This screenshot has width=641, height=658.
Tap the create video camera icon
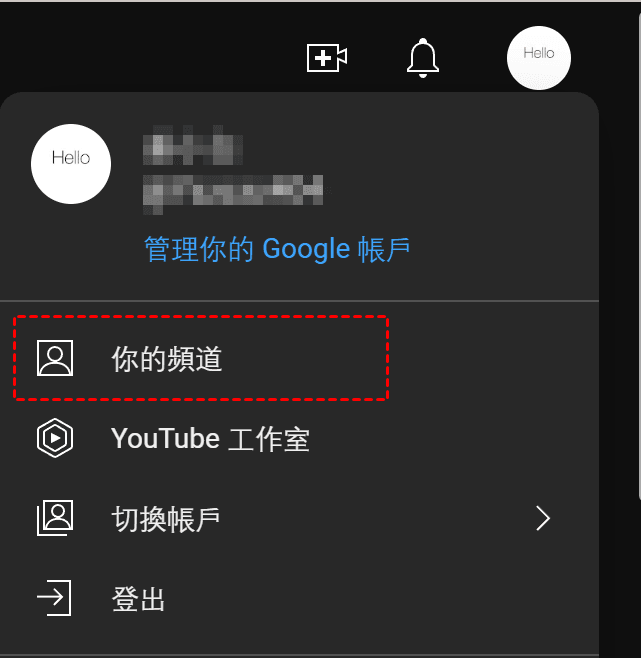tap(326, 58)
